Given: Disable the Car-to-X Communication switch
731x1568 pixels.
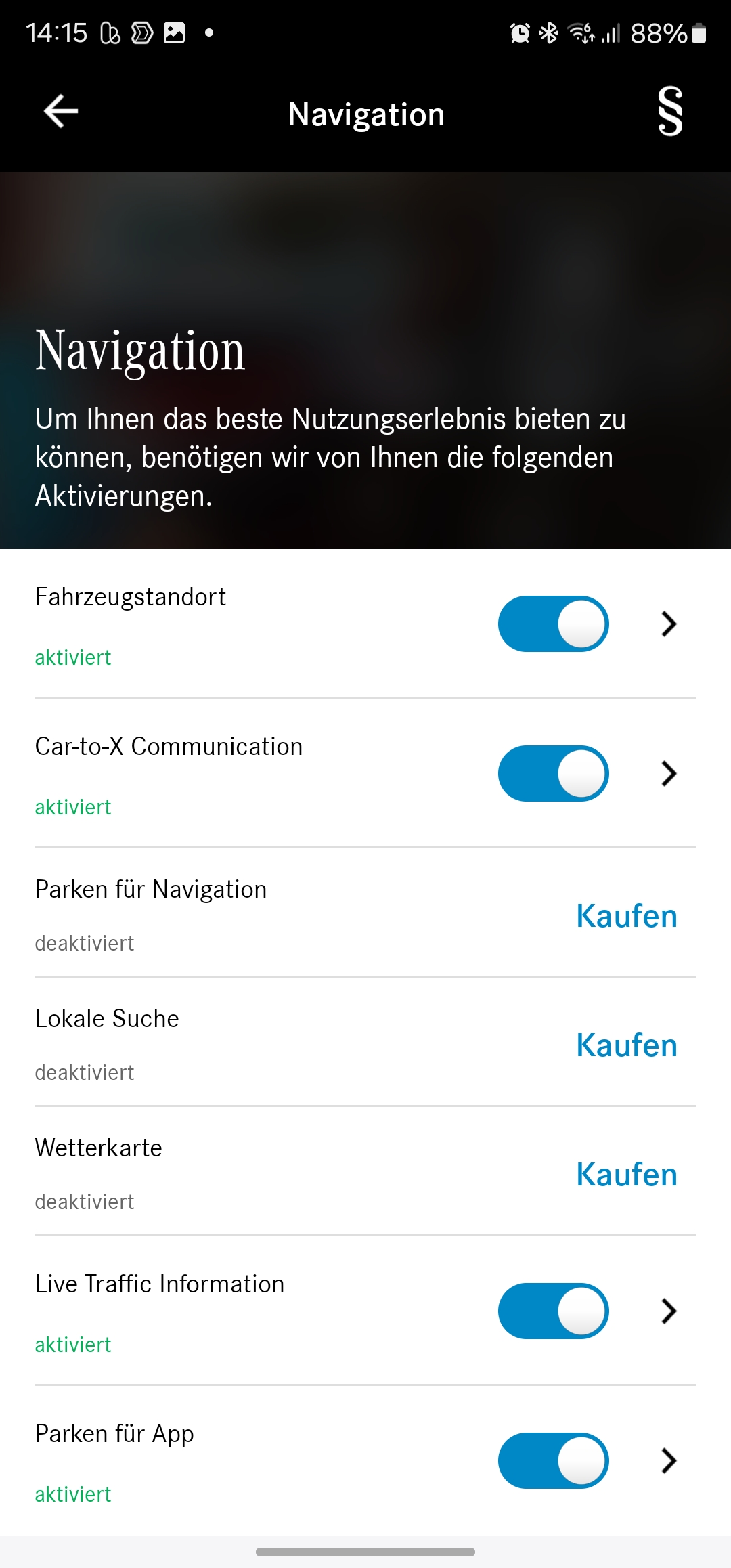Looking at the screenshot, I should pyautogui.click(x=553, y=773).
